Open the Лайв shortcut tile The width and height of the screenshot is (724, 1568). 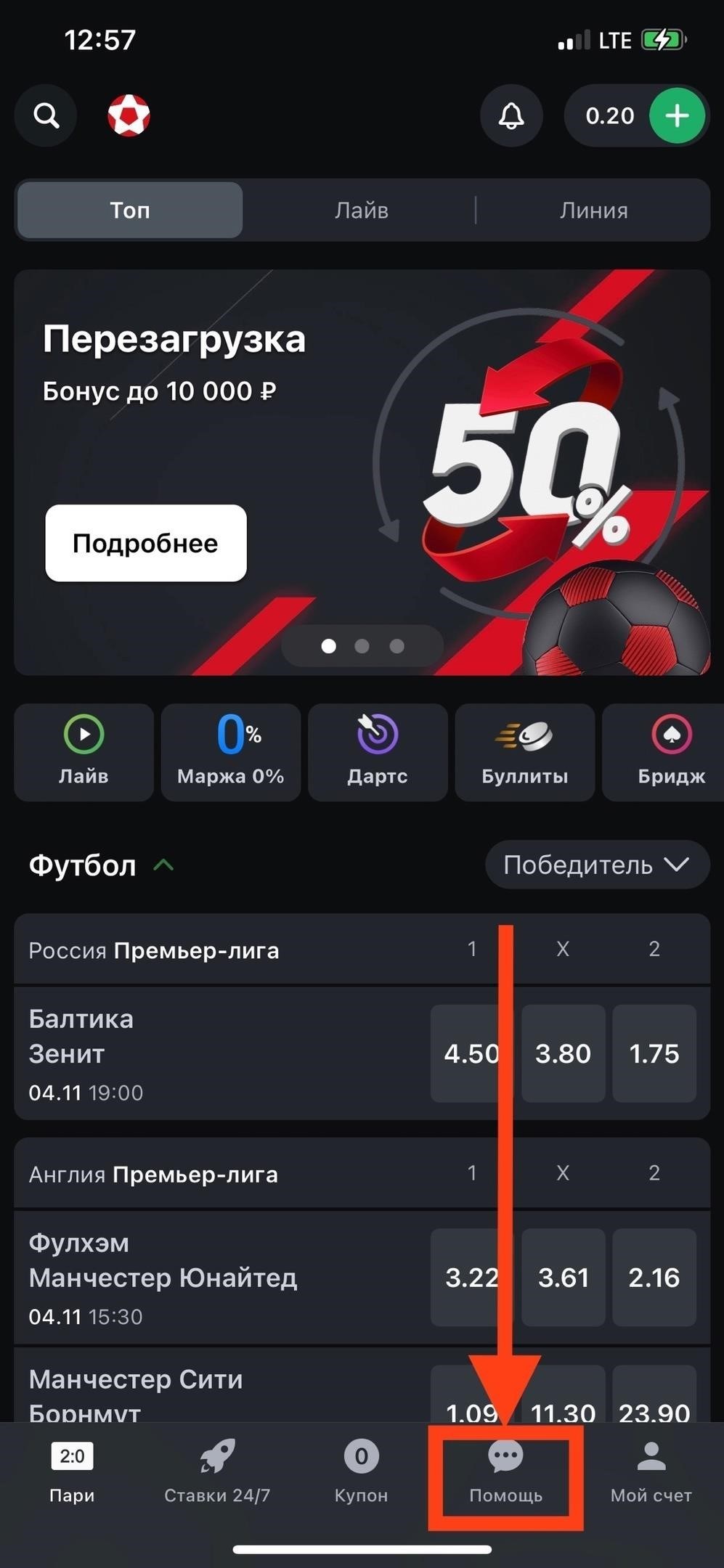84,752
